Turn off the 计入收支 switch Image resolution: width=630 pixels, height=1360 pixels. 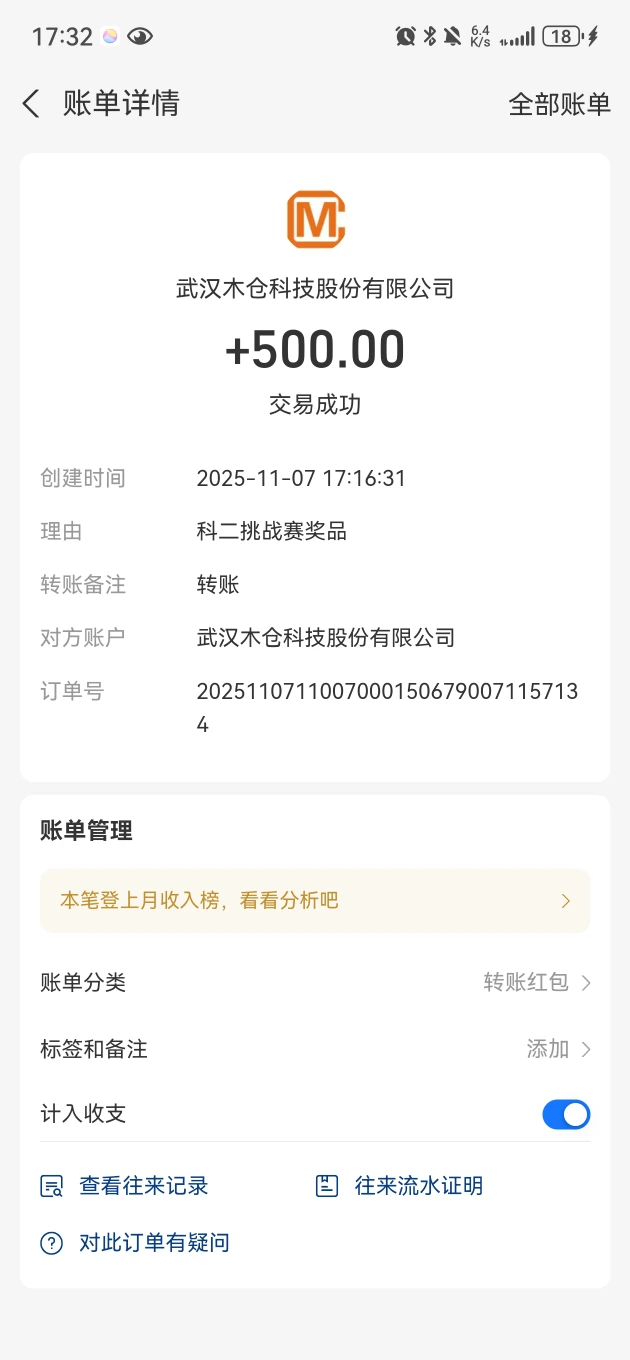pos(566,1114)
